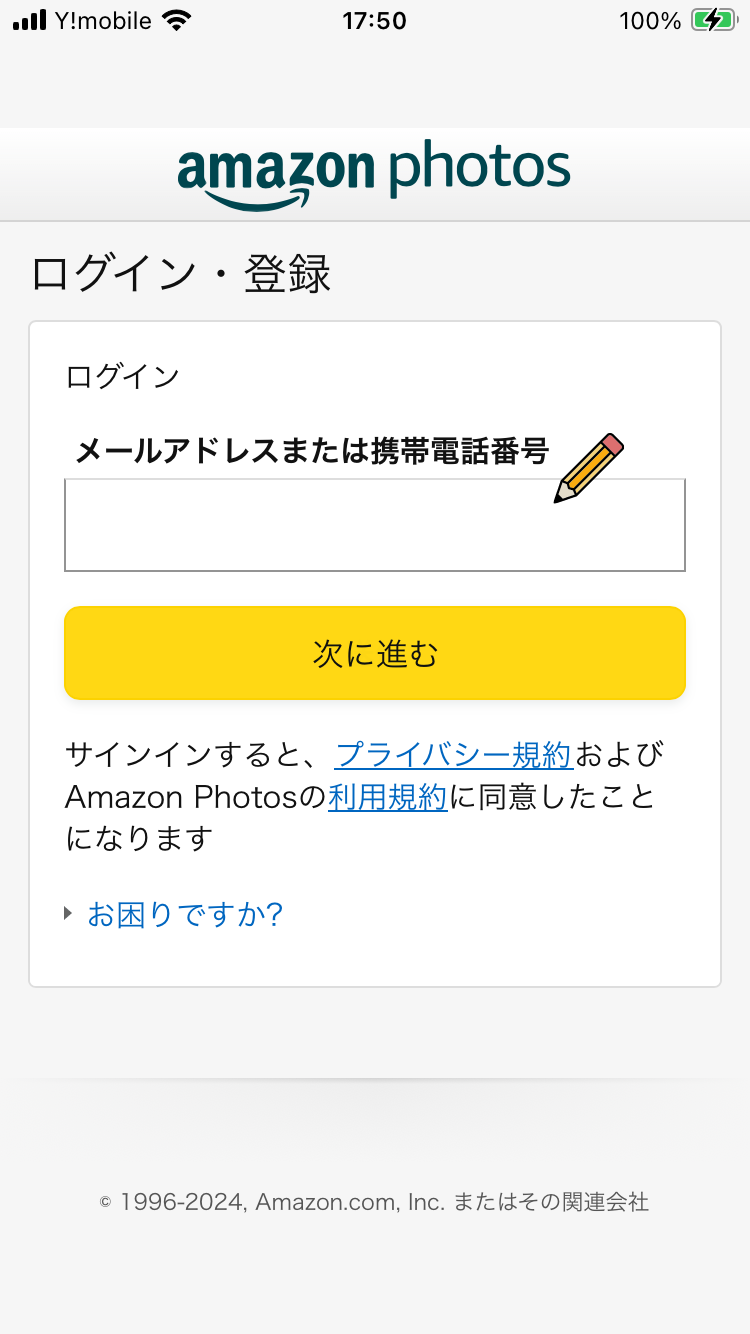Focus the email or phone number field
This screenshot has height=1334, width=750.
[x=375, y=525]
